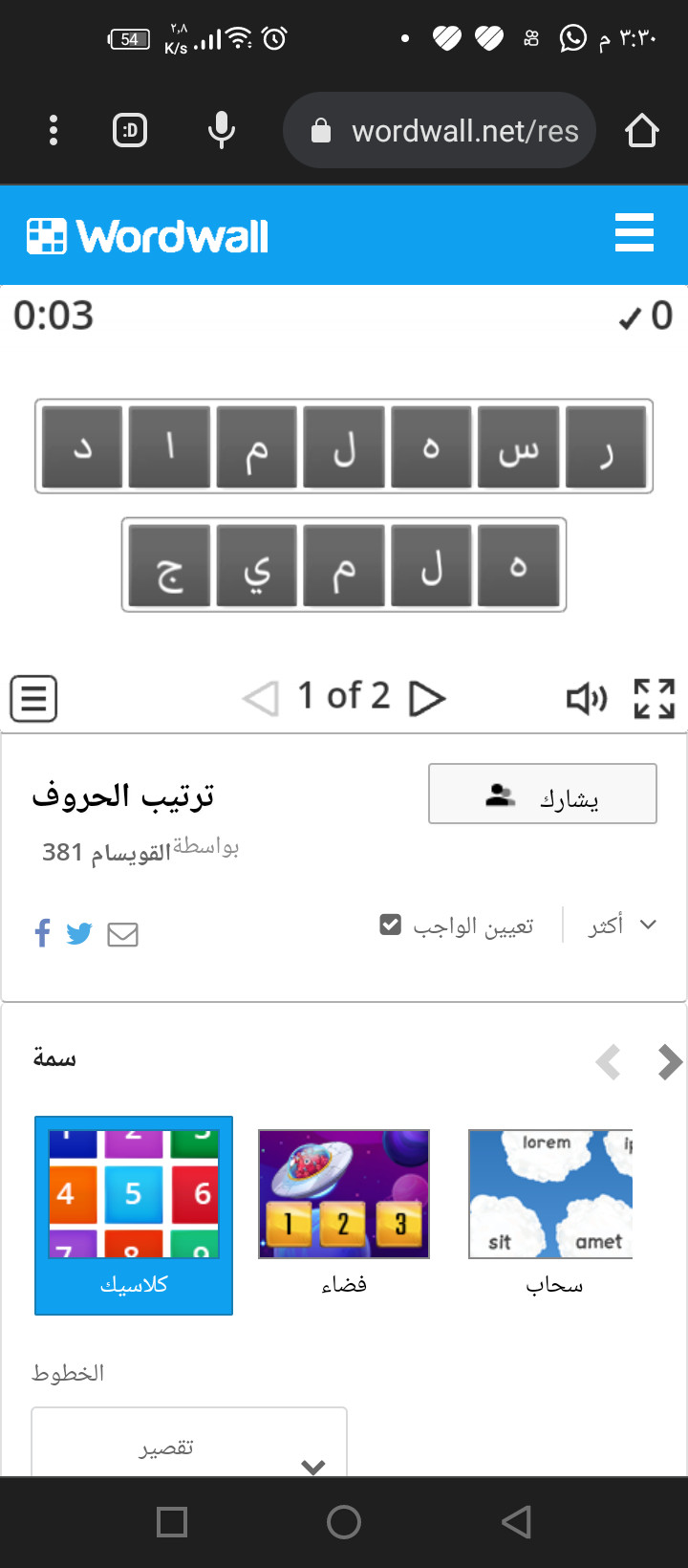Start voice search with the microphone
Image resolution: width=688 pixels, height=1568 pixels.
click(222, 130)
